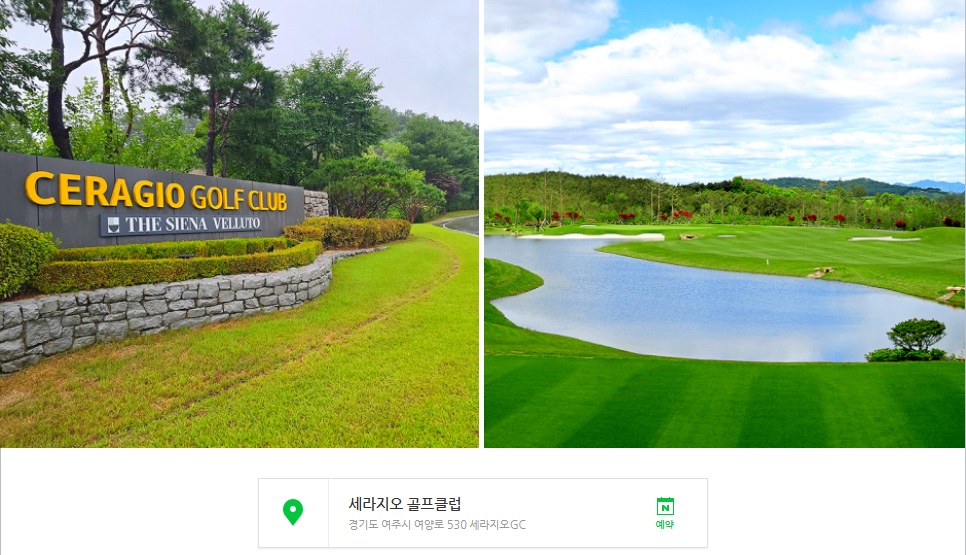Open the golf course pond photo
Screen dimensions: 966x555
point(724,224)
